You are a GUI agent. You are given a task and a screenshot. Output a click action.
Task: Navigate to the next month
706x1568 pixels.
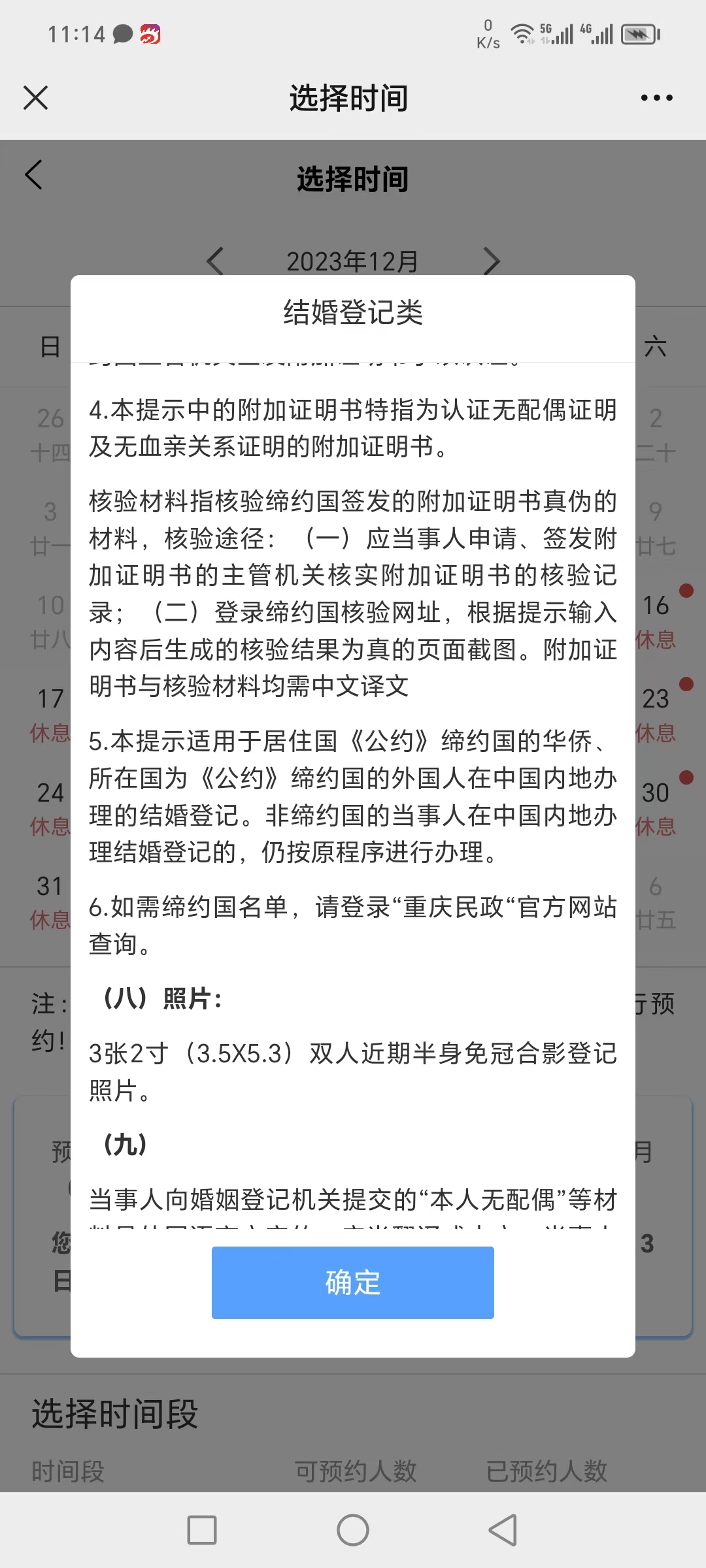point(492,261)
